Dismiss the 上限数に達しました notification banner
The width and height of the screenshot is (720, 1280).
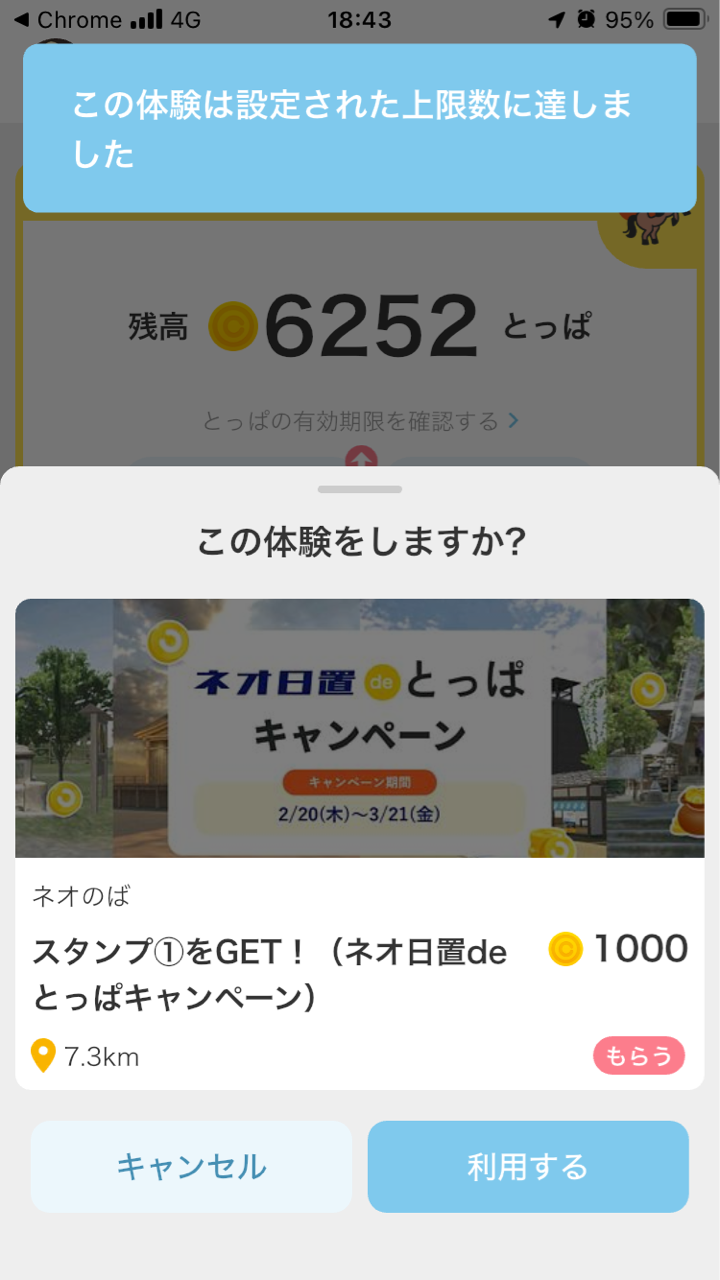coord(360,128)
